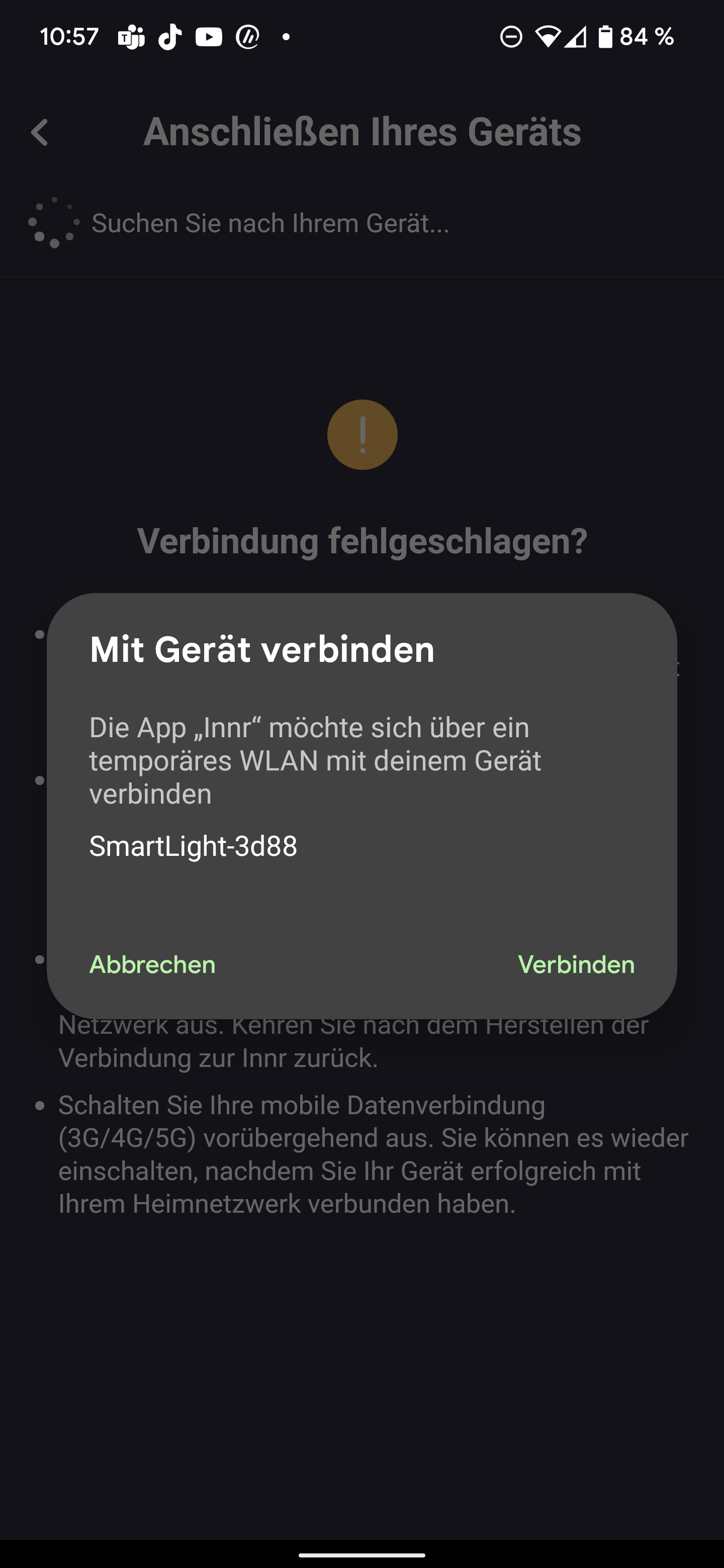The image size is (724, 1568).
Task: Cancel the connection with Abbrechen
Action: click(x=152, y=965)
